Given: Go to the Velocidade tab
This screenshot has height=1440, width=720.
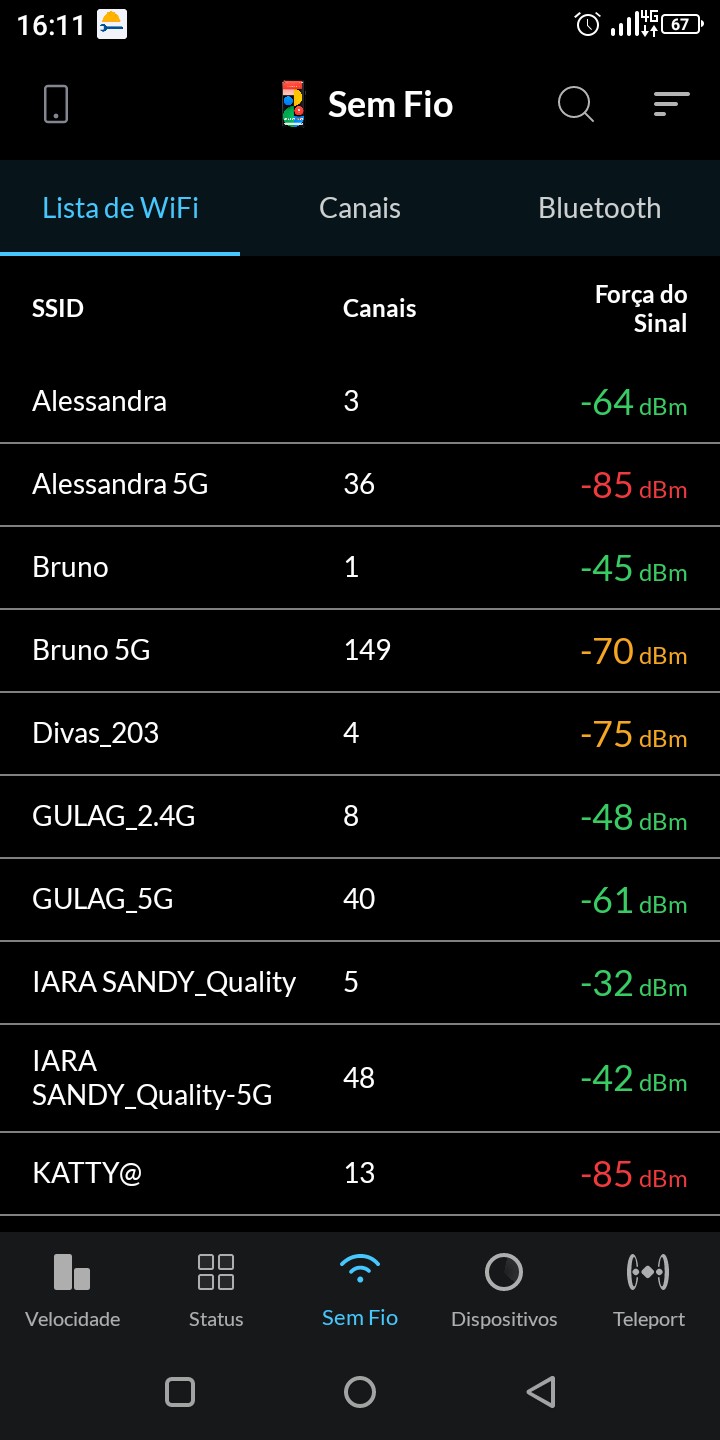Looking at the screenshot, I should pos(72,1290).
